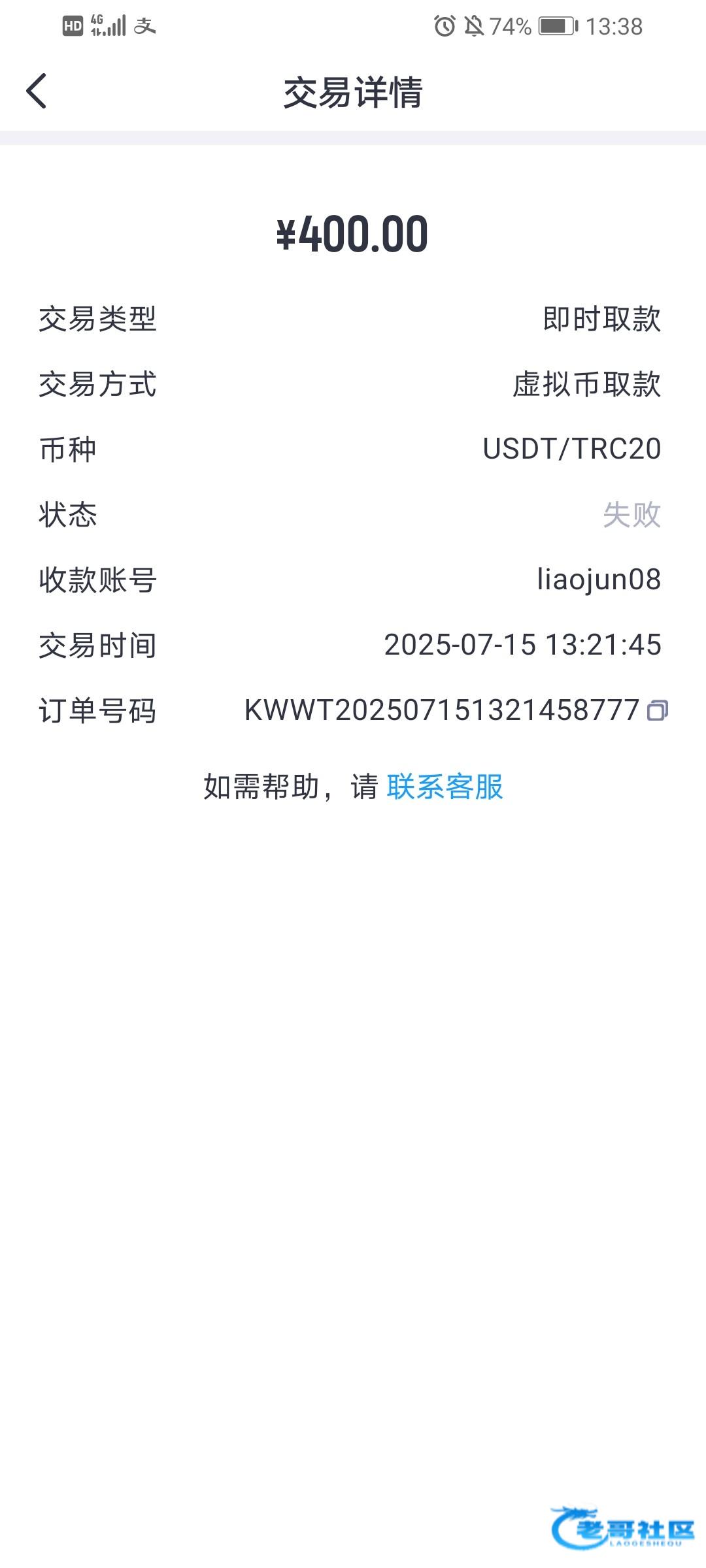
Task: Copy the order number KWWT202507151321458777
Action: tap(657, 710)
